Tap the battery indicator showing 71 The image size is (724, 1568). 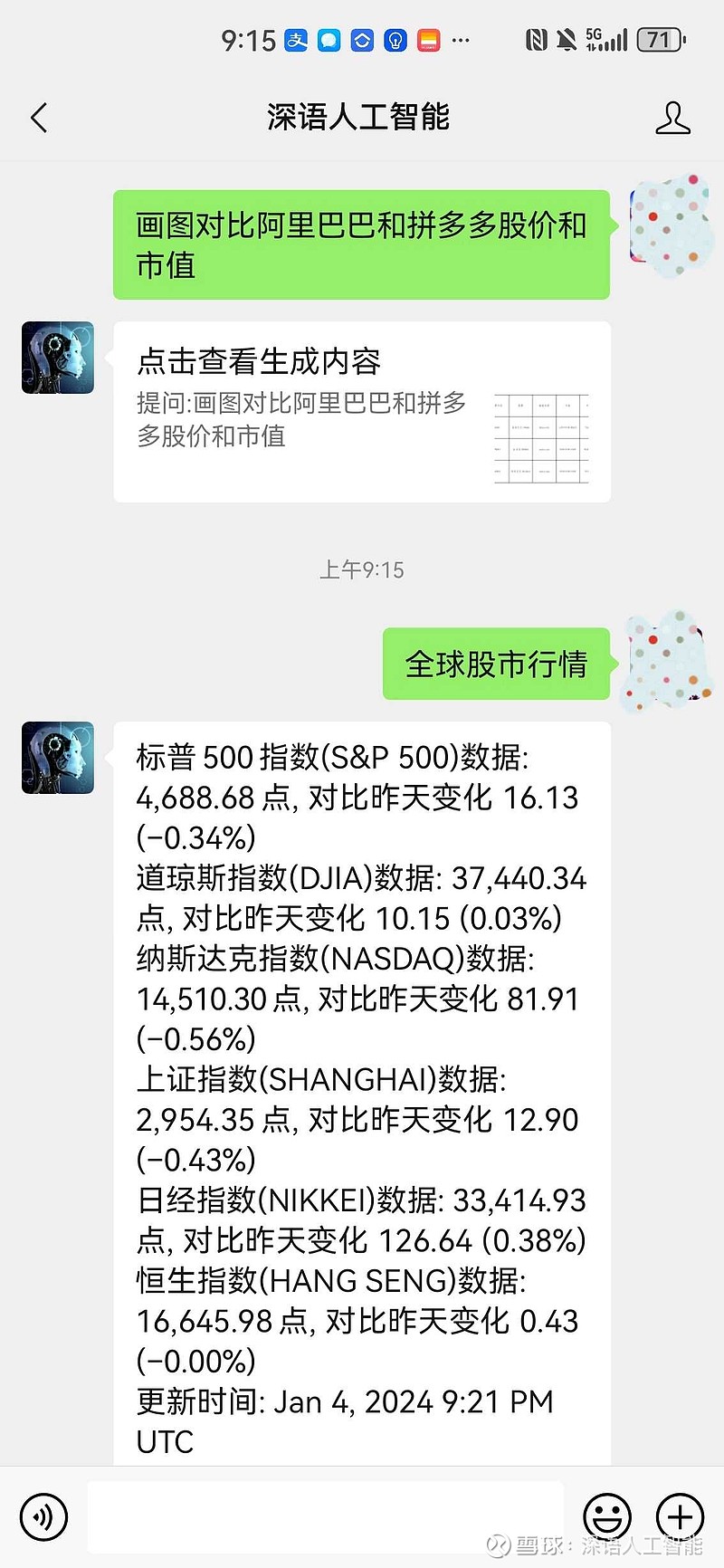pos(660,40)
